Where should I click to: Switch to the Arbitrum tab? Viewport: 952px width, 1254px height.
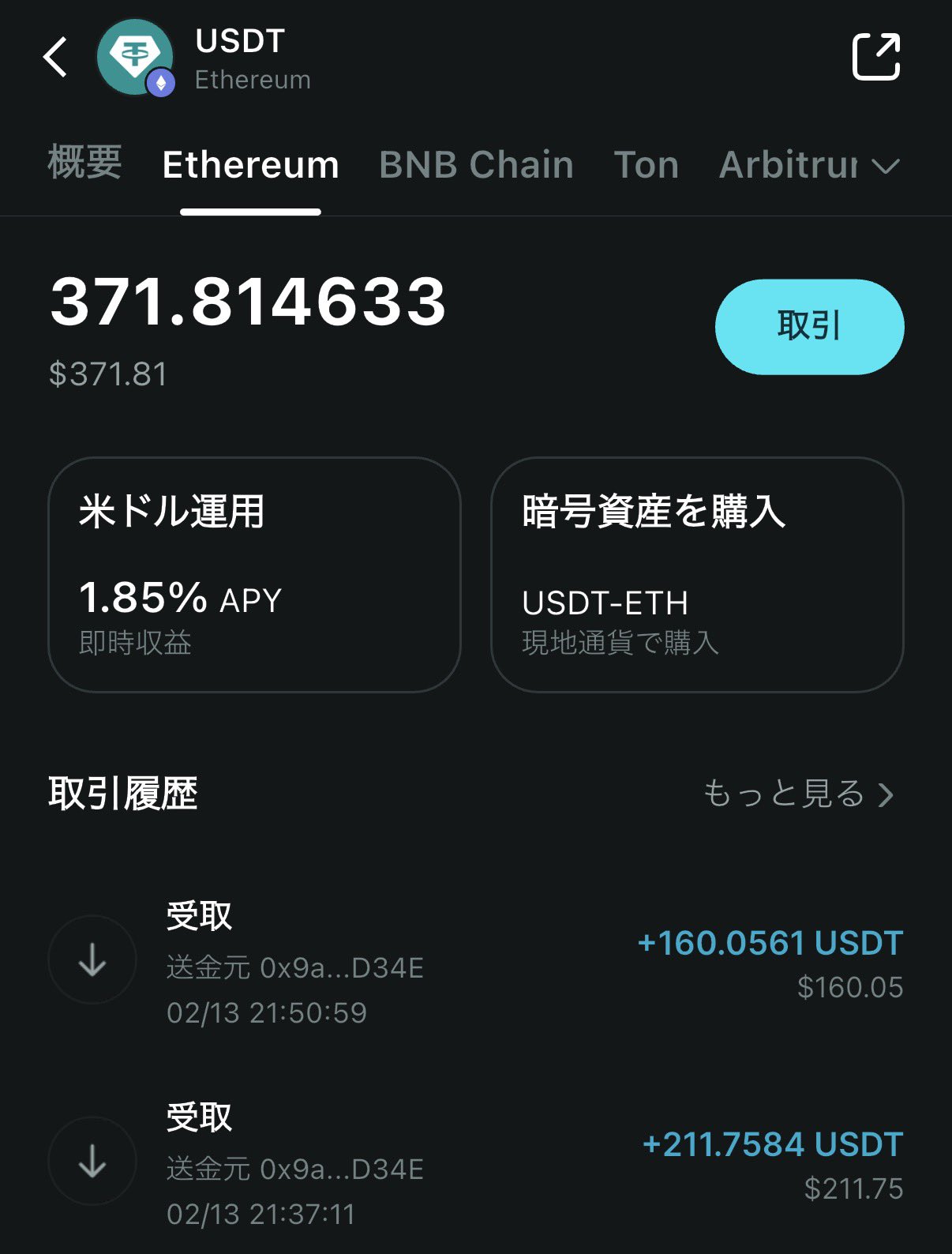click(x=788, y=166)
